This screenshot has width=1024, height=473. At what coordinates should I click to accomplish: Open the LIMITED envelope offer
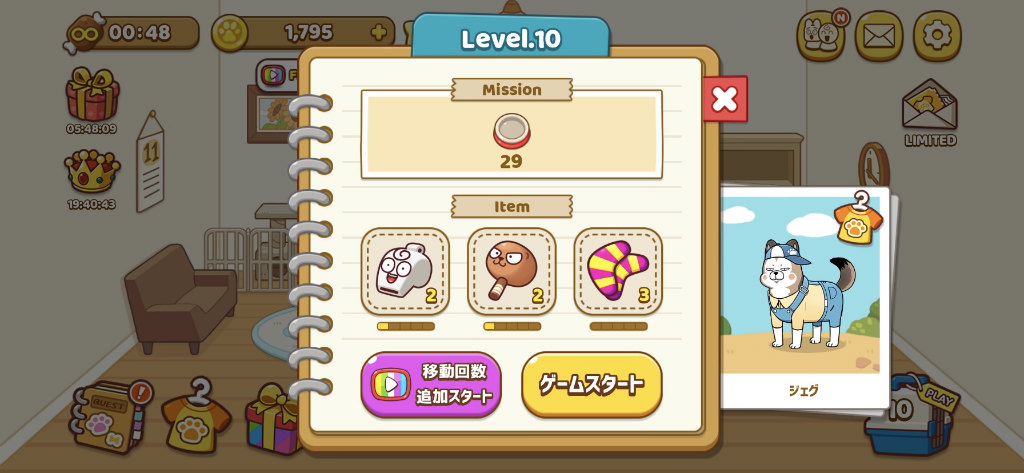tap(930, 112)
